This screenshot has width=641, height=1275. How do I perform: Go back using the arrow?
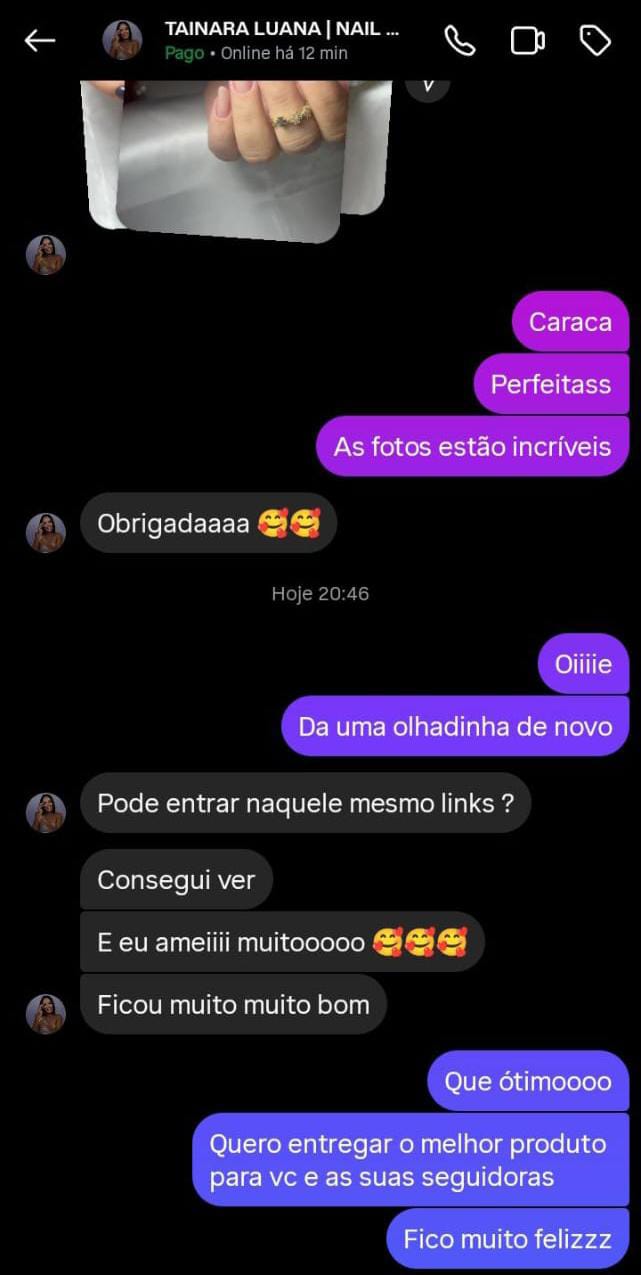(x=39, y=40)
